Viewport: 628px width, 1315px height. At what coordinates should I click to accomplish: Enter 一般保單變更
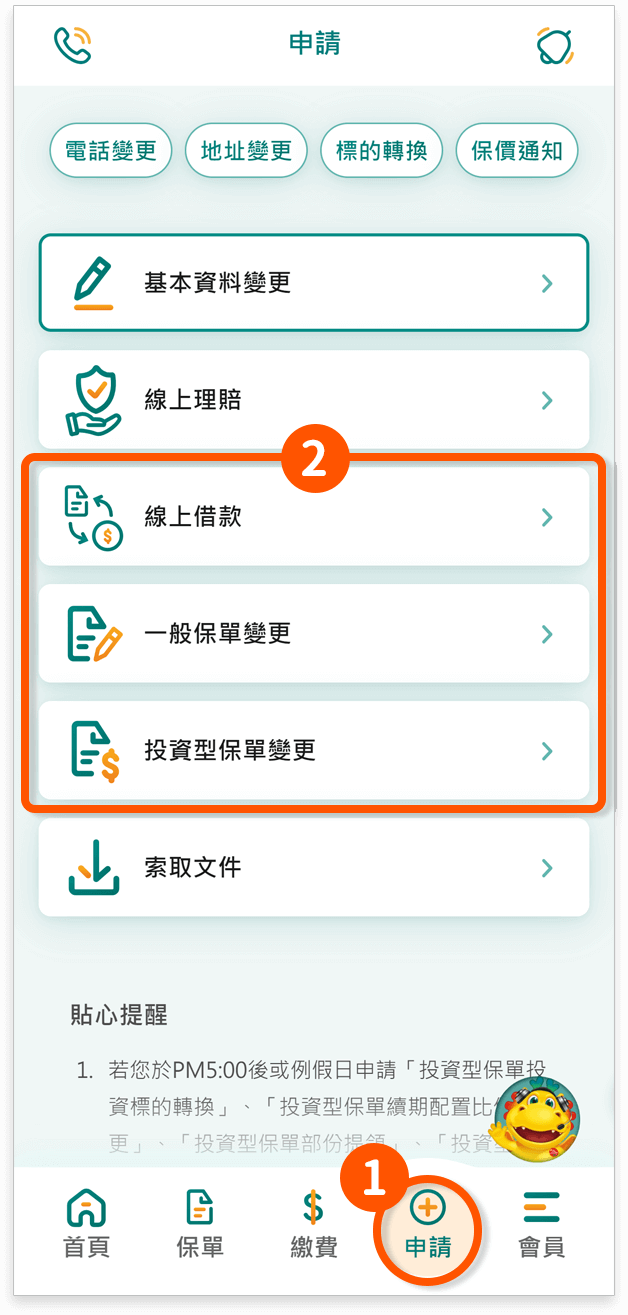[x=313, y=634]
